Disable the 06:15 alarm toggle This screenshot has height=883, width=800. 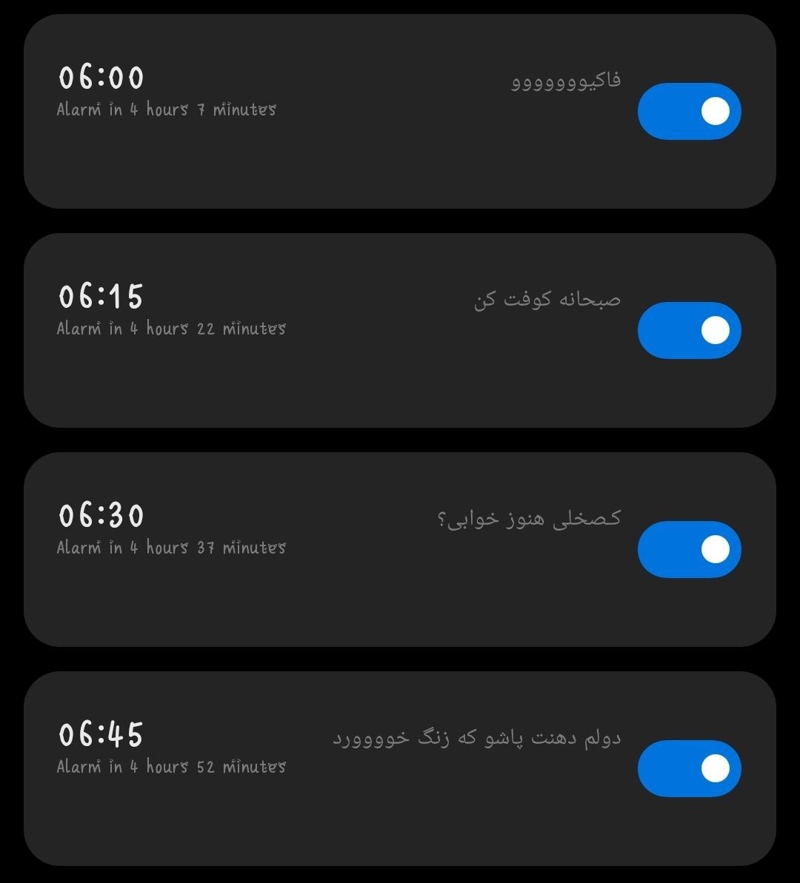(689, 330)
